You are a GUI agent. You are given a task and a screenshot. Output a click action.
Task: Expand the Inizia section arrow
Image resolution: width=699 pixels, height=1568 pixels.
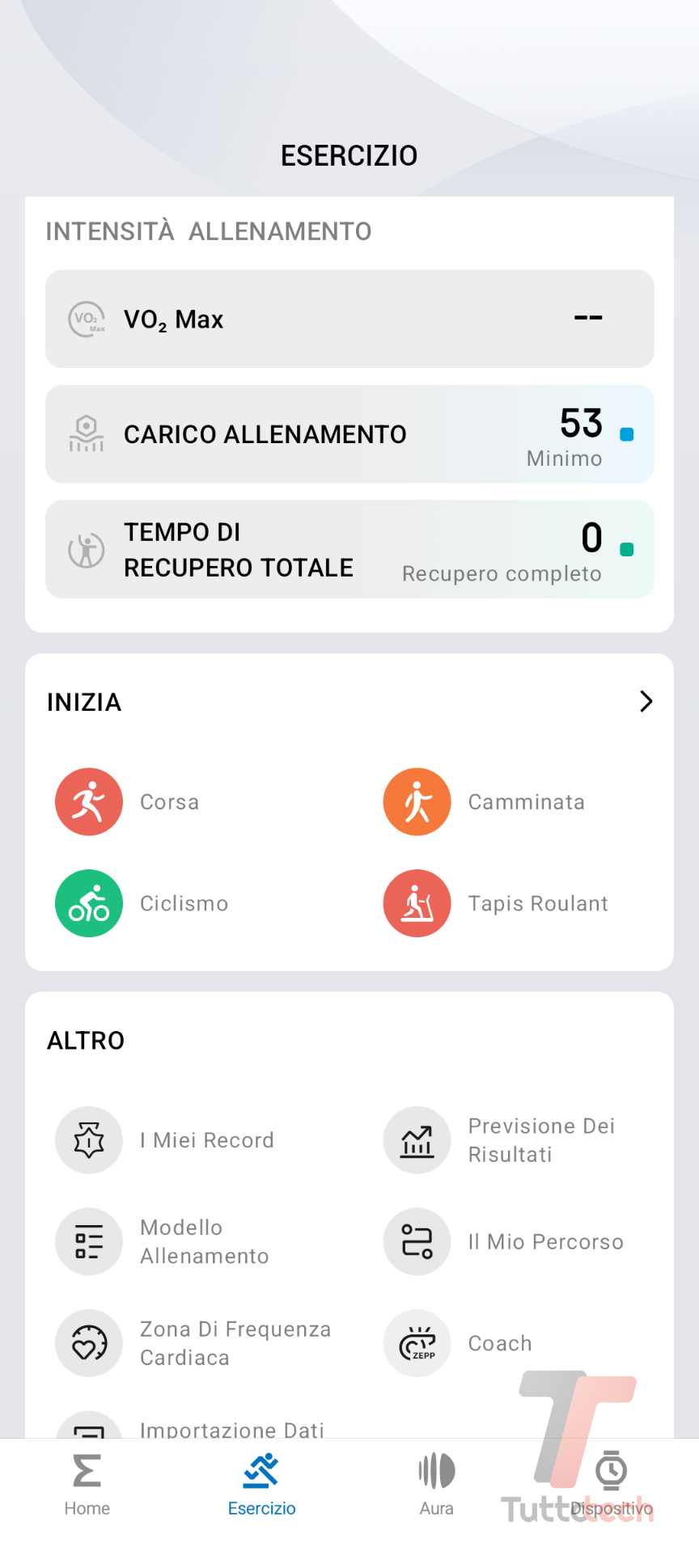tap(646, 701)
